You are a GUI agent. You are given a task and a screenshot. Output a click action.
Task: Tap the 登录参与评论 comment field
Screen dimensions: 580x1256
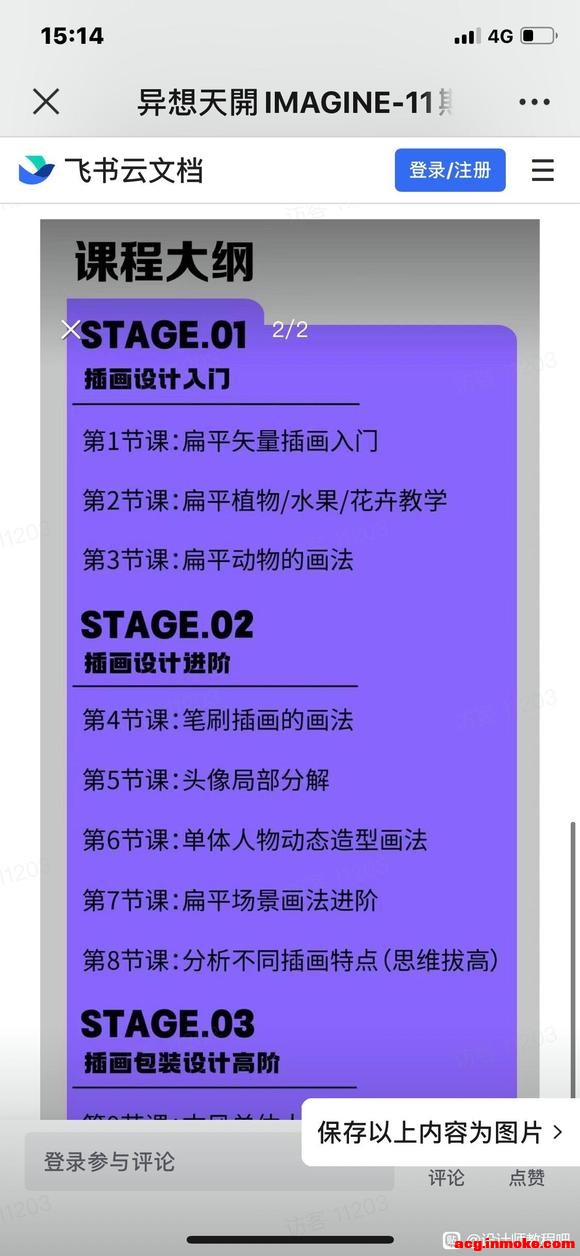[209, 1161]
